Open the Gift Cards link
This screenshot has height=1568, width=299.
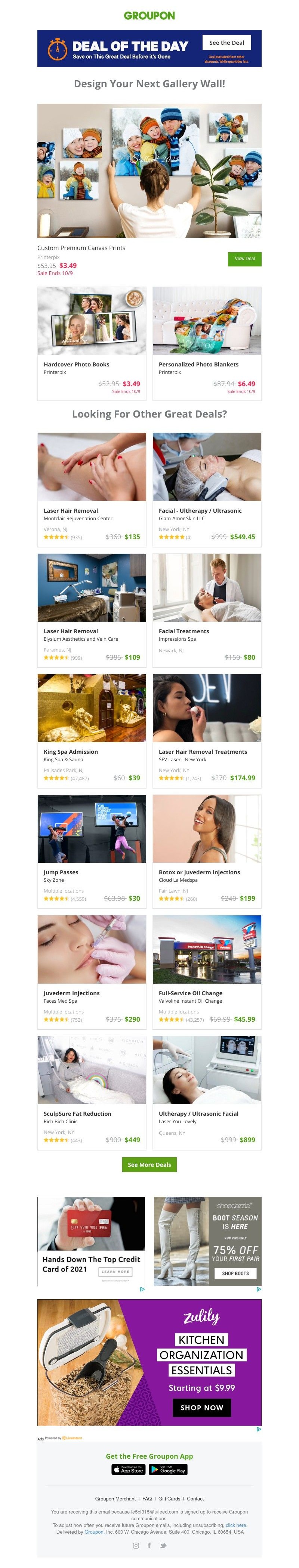tap(169, 1499)
